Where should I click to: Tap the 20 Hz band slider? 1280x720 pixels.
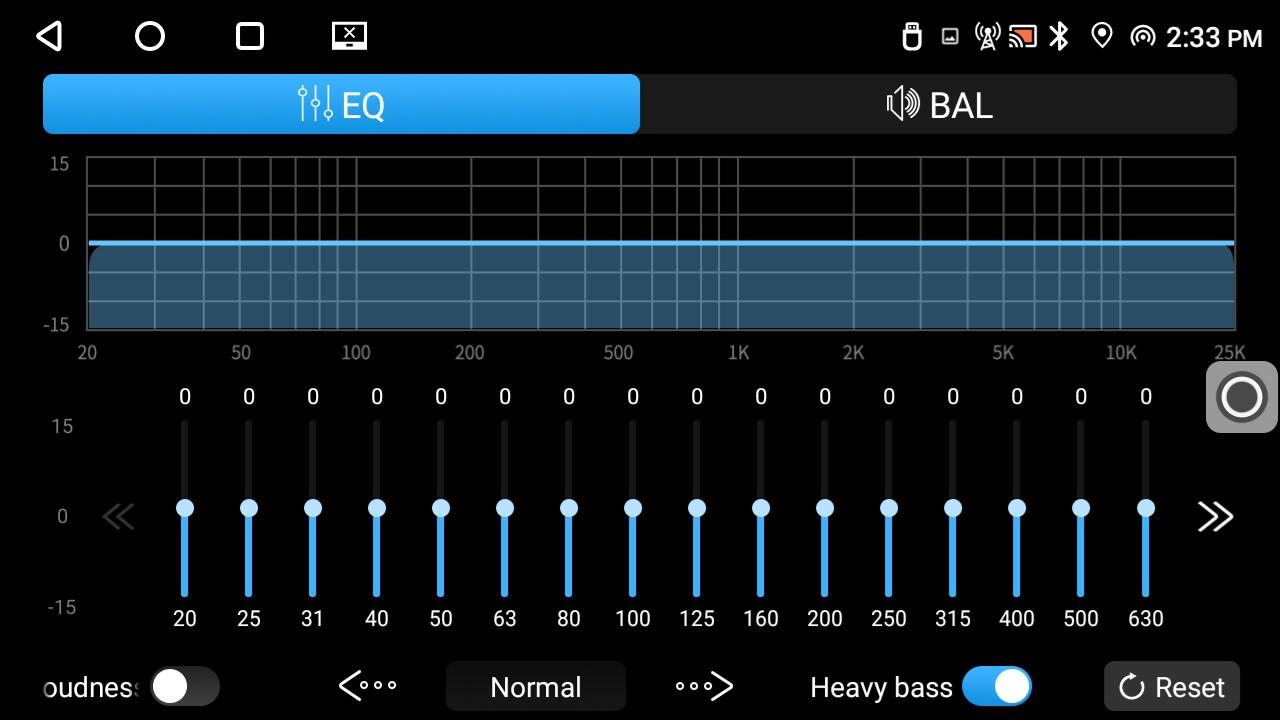pos(185,508)
